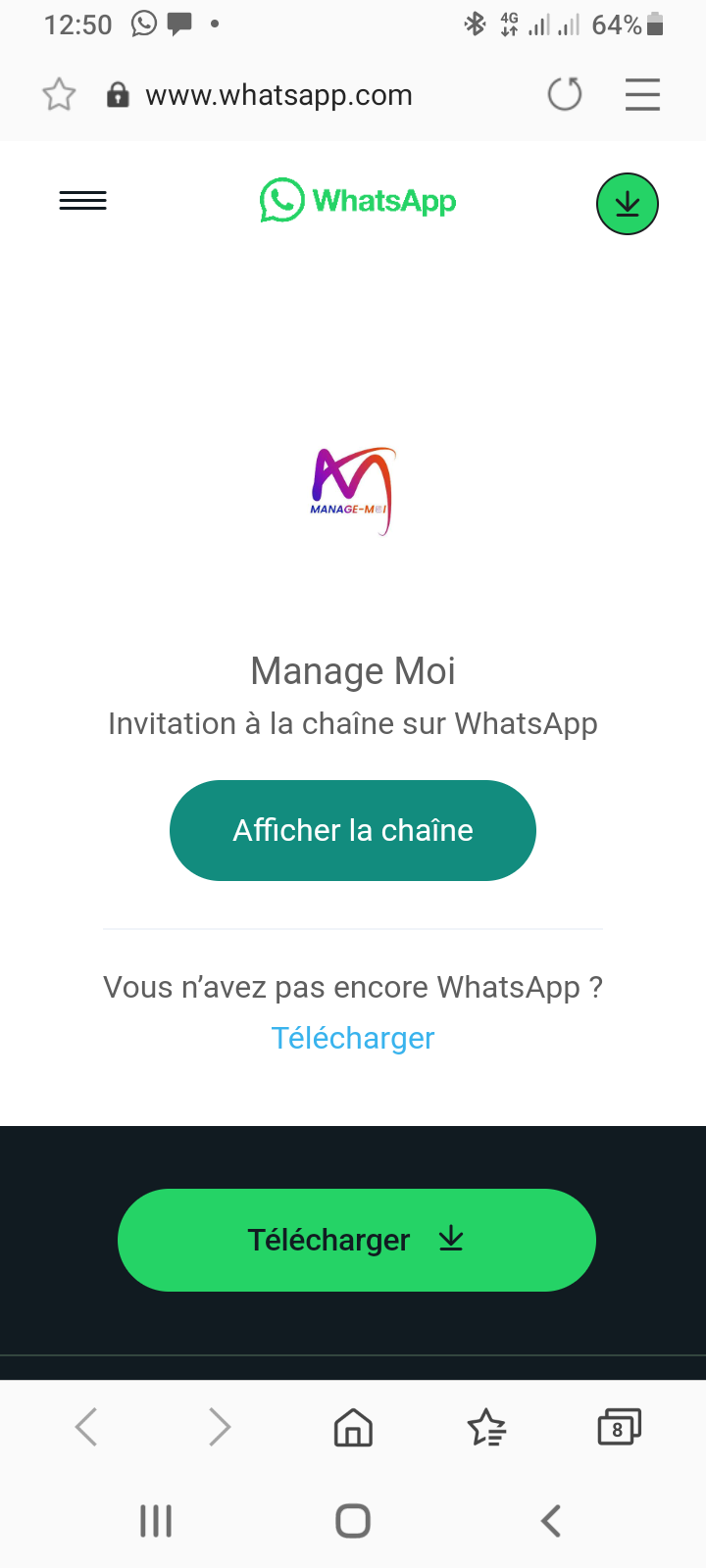
Task: Reload the whatsapp.com page
Action: [x=565, y=95]
